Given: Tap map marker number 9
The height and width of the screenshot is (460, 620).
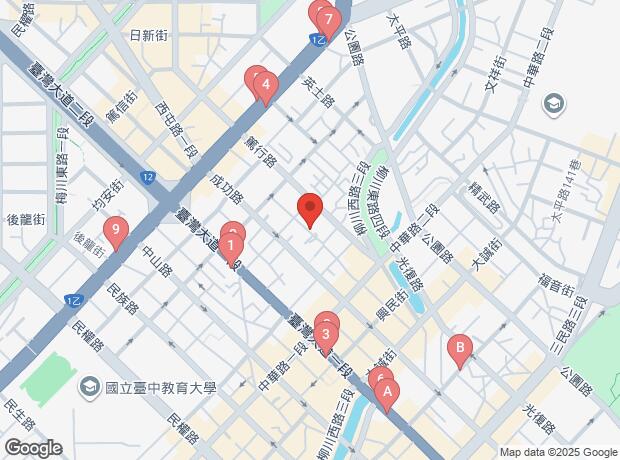Looking at the screenshot, I should point(116,235).
